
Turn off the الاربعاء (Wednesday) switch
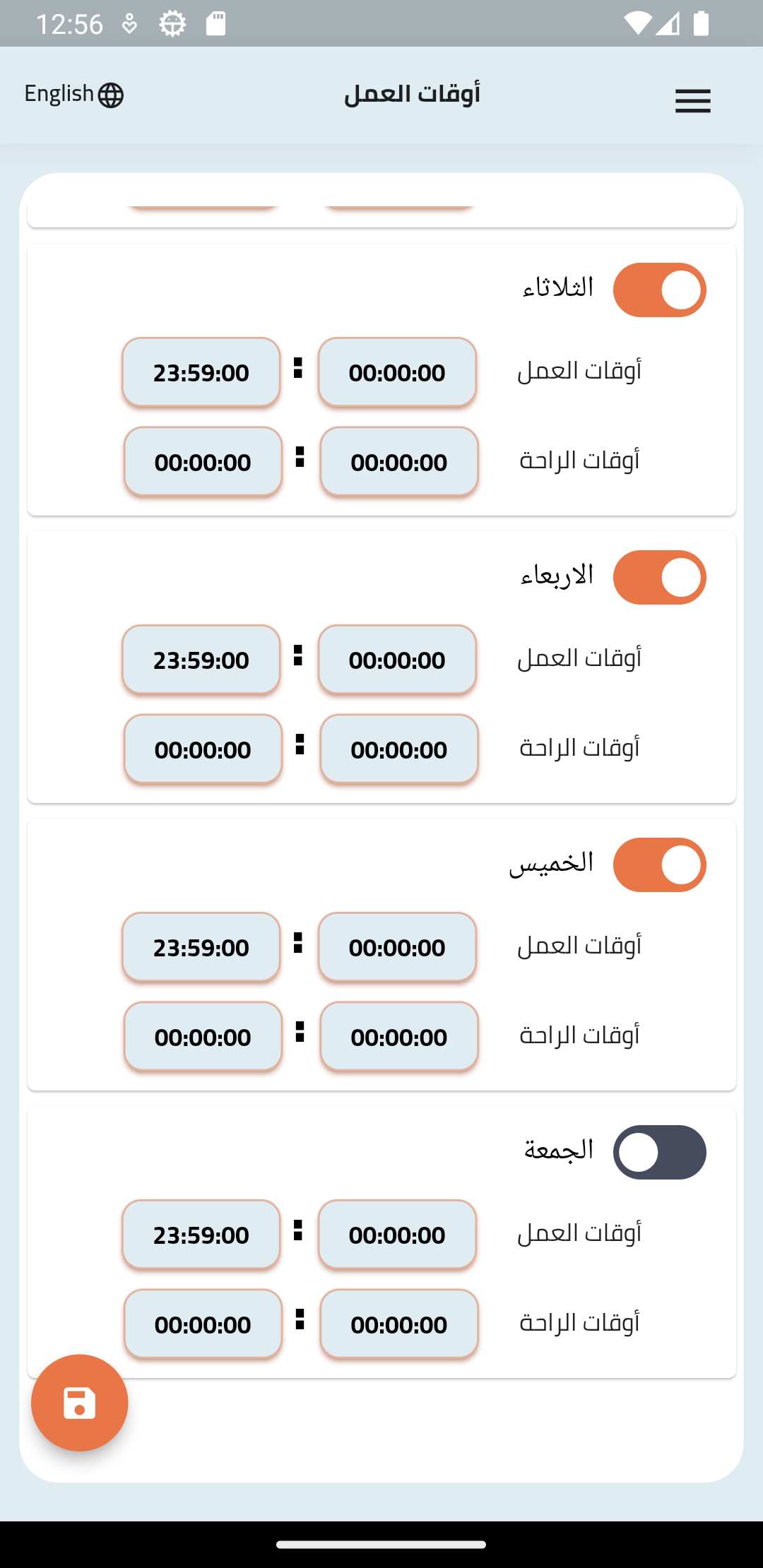(659, 578)
